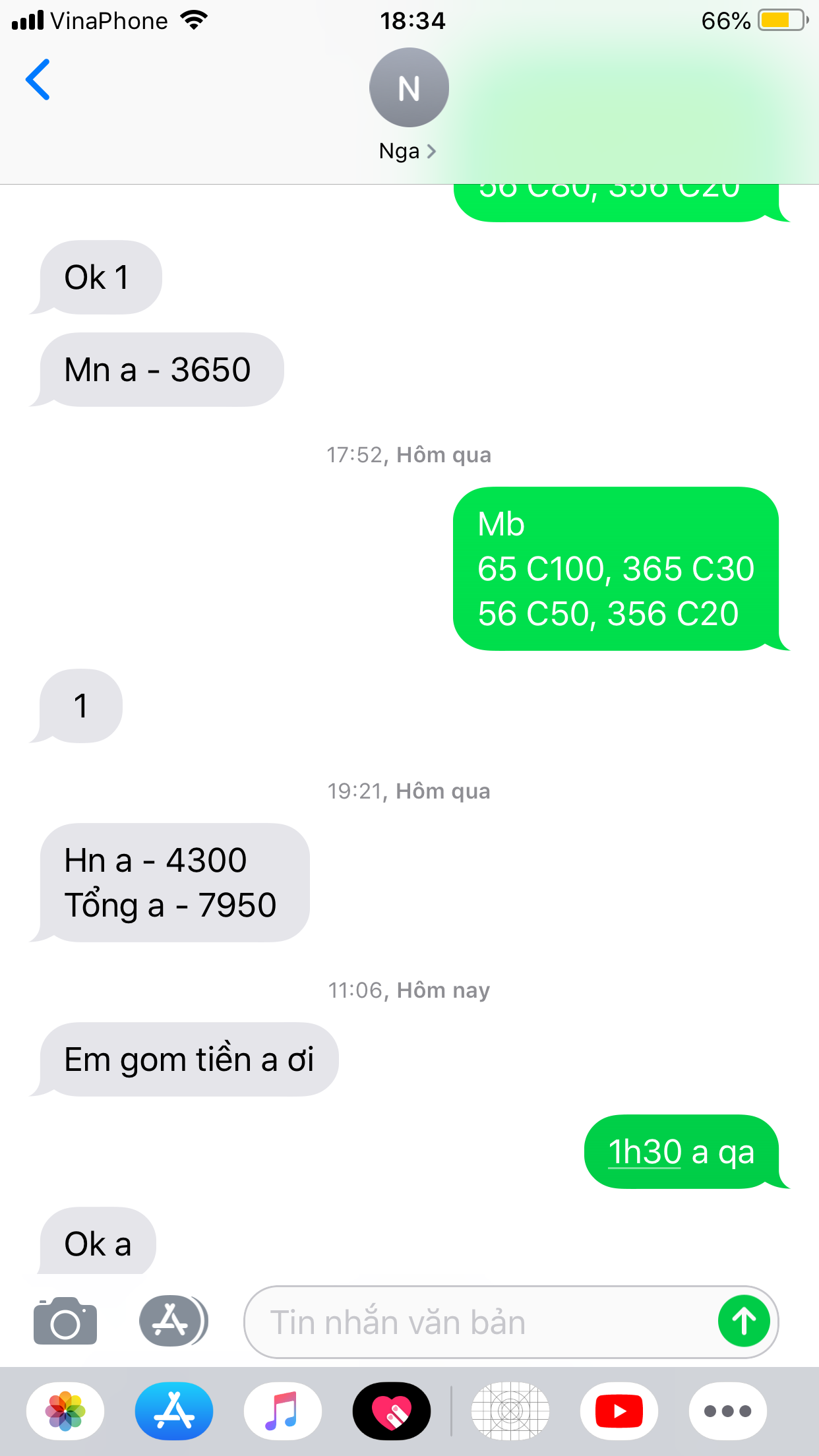Open the camera to attach a photo

click(65, 1321)
